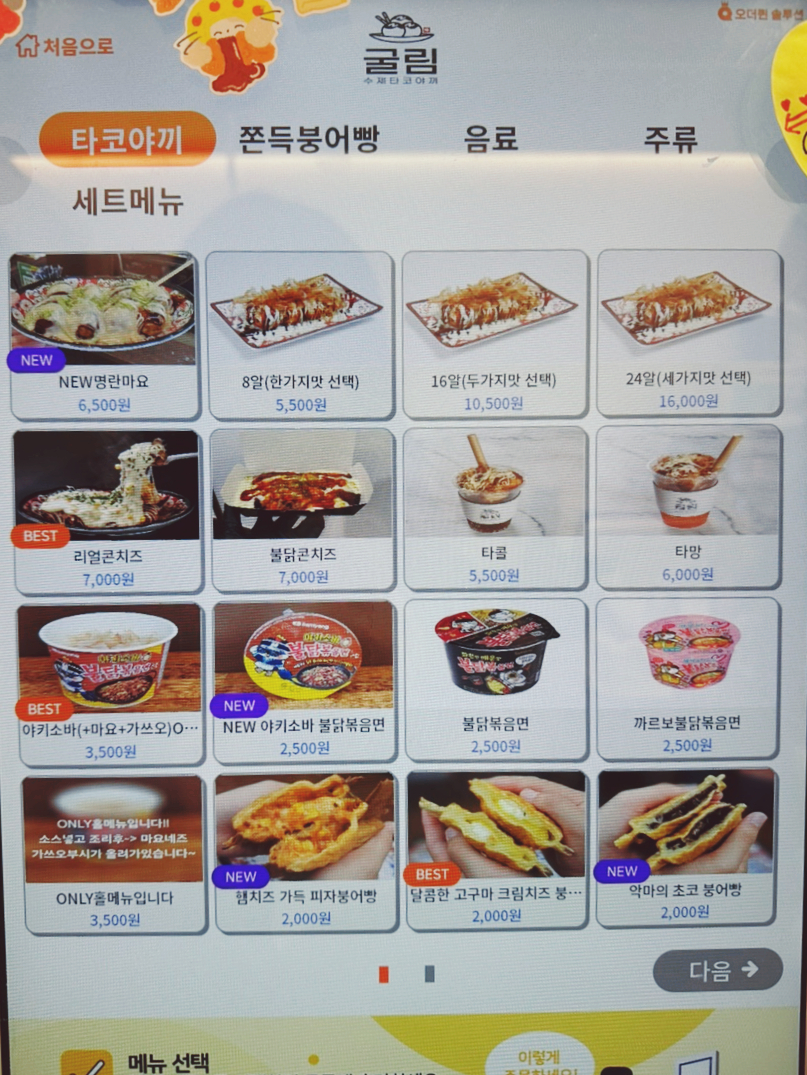Switch to the 쫀득붕어빵 tab
This screenshot has height=1075, width=807.
click(309, 138)
